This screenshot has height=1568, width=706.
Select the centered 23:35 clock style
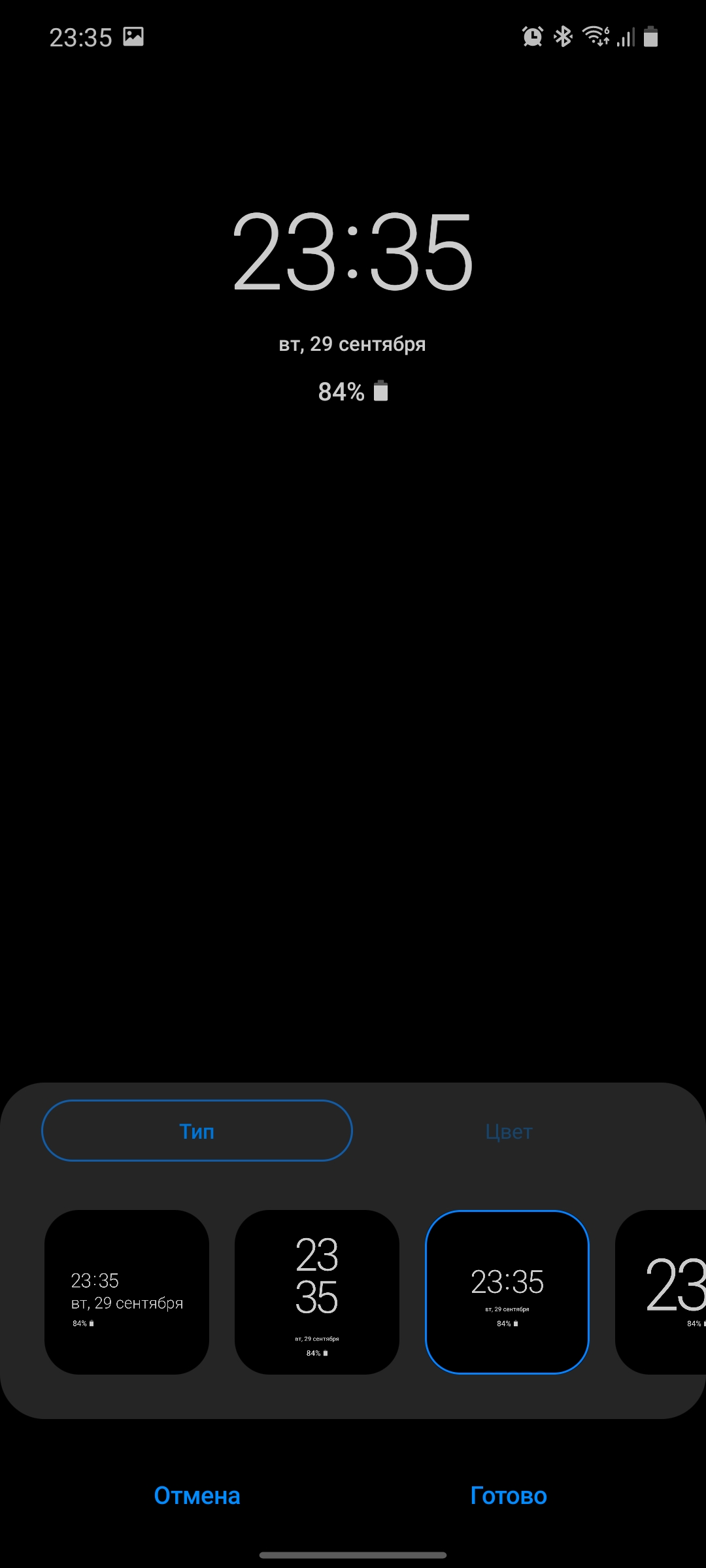tap(507, 1292)
